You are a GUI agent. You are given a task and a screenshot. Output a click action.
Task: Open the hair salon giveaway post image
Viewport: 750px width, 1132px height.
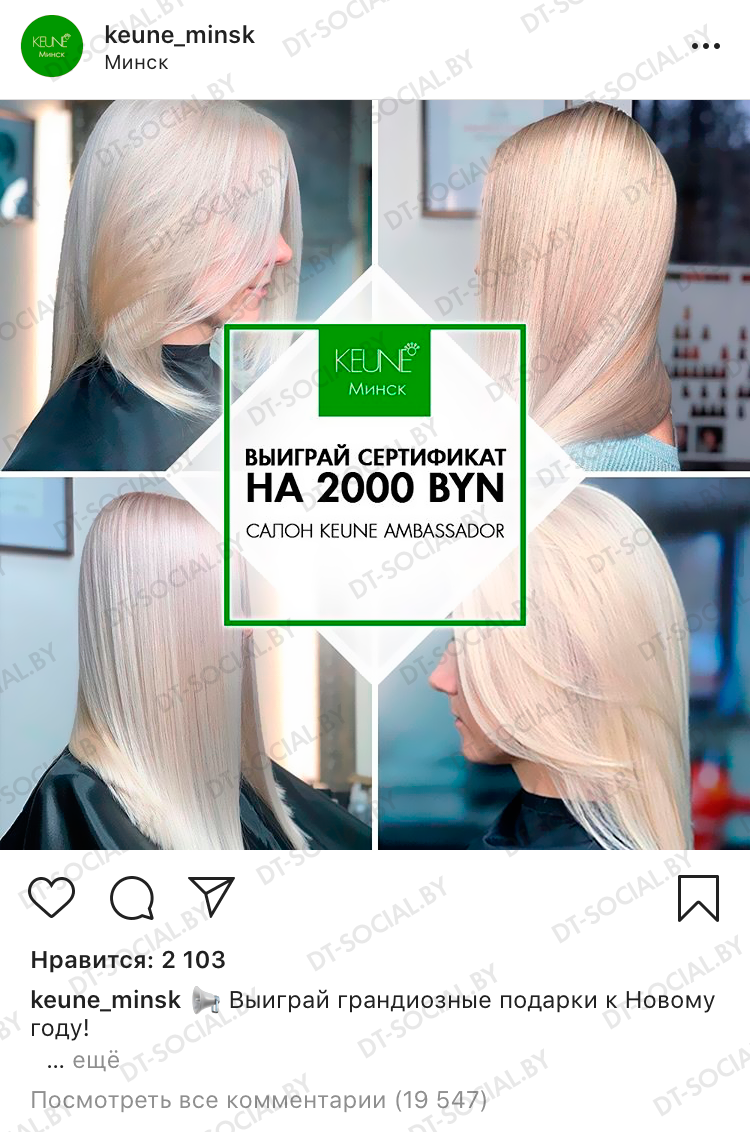tap(375, 475)
